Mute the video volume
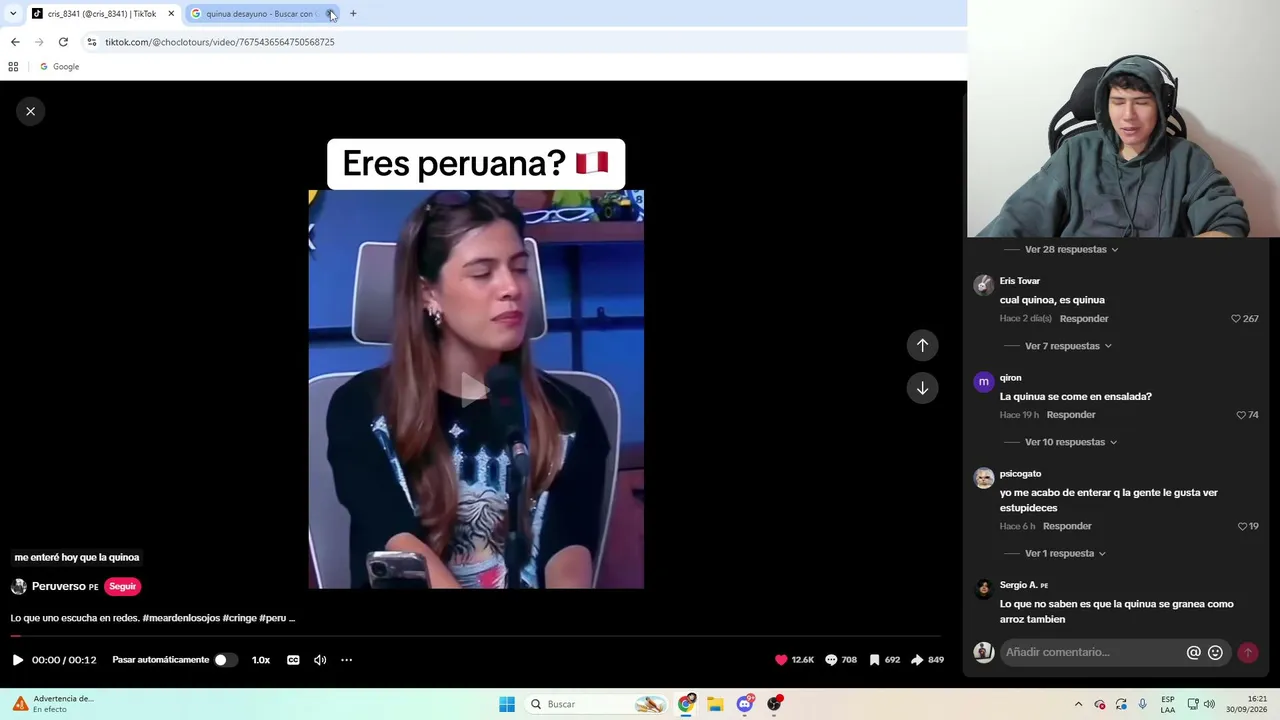 (320, 660)
